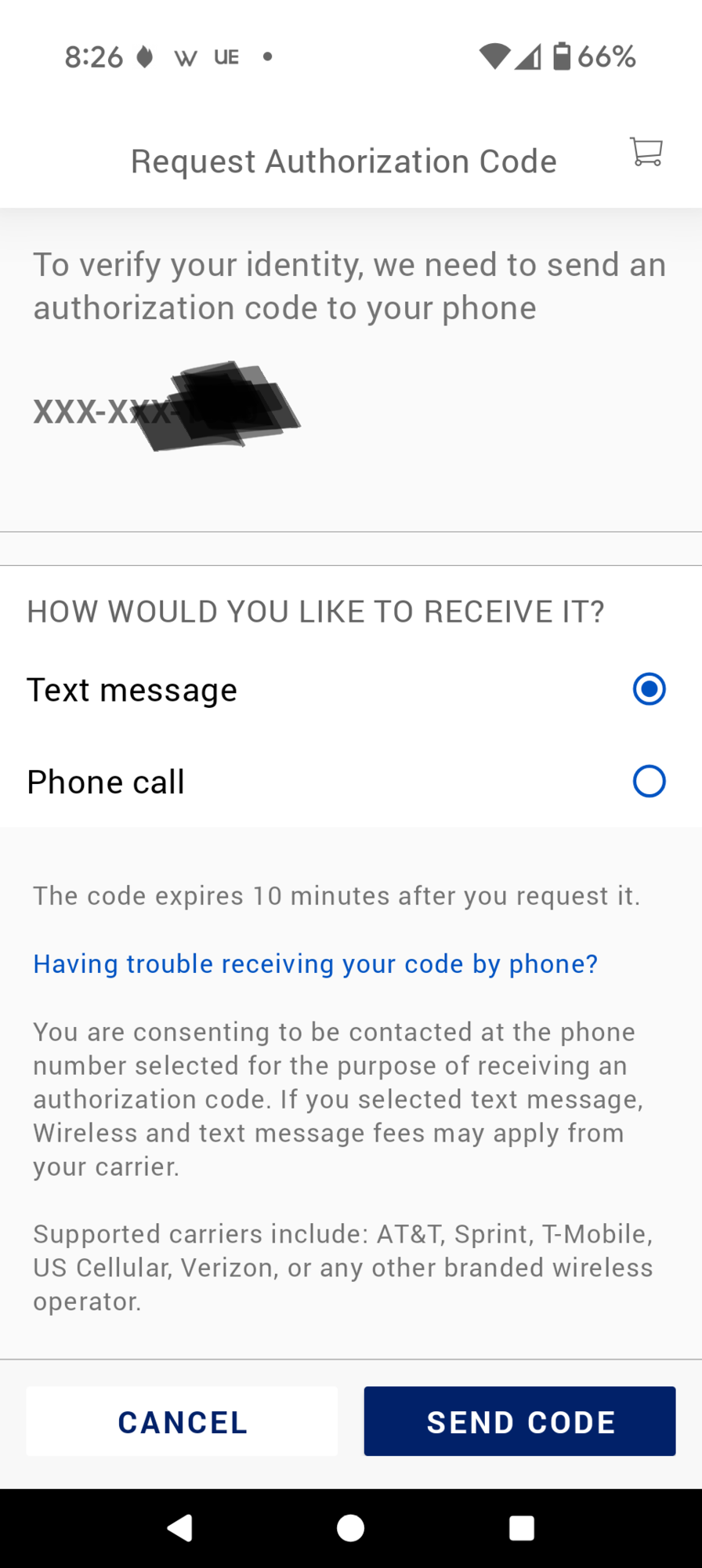Open the shopping cart icon

pos(646,152)
